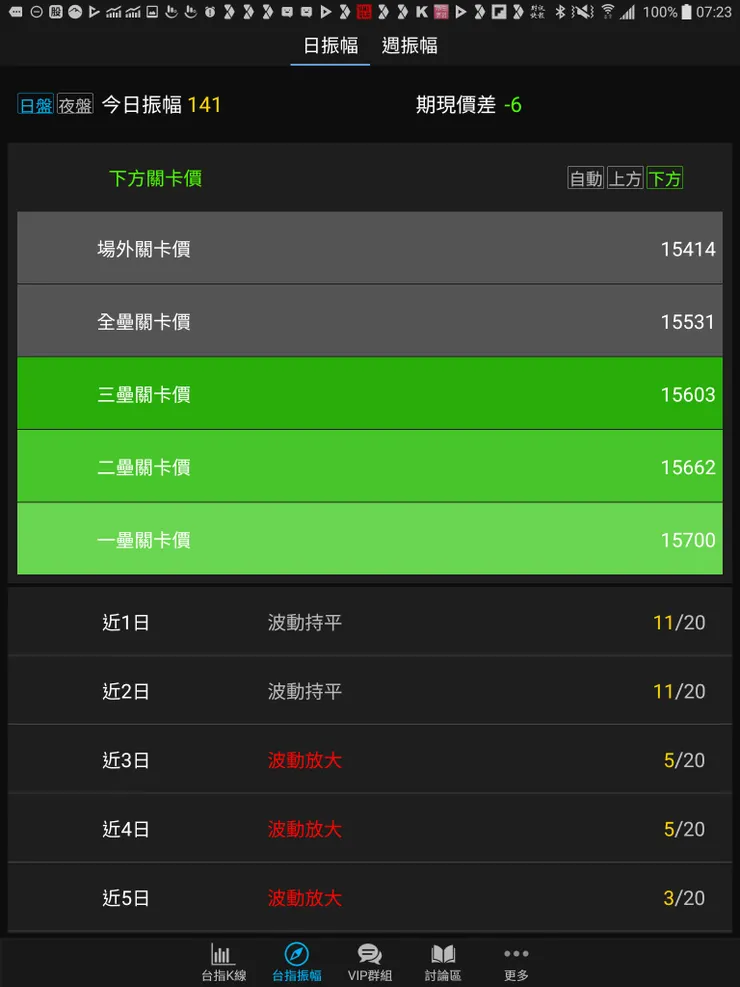Enable the 自動 display mode
This screenshot has height=987, width=740.
click(x=589, y=178)
